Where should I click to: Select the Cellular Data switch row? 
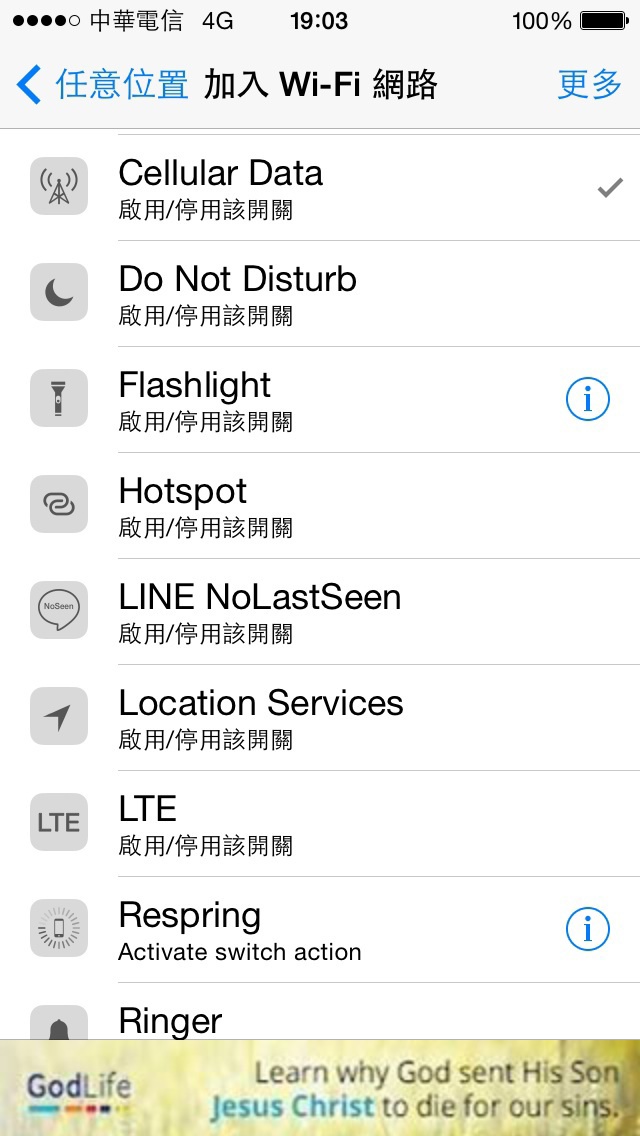(x=320, y=188)
